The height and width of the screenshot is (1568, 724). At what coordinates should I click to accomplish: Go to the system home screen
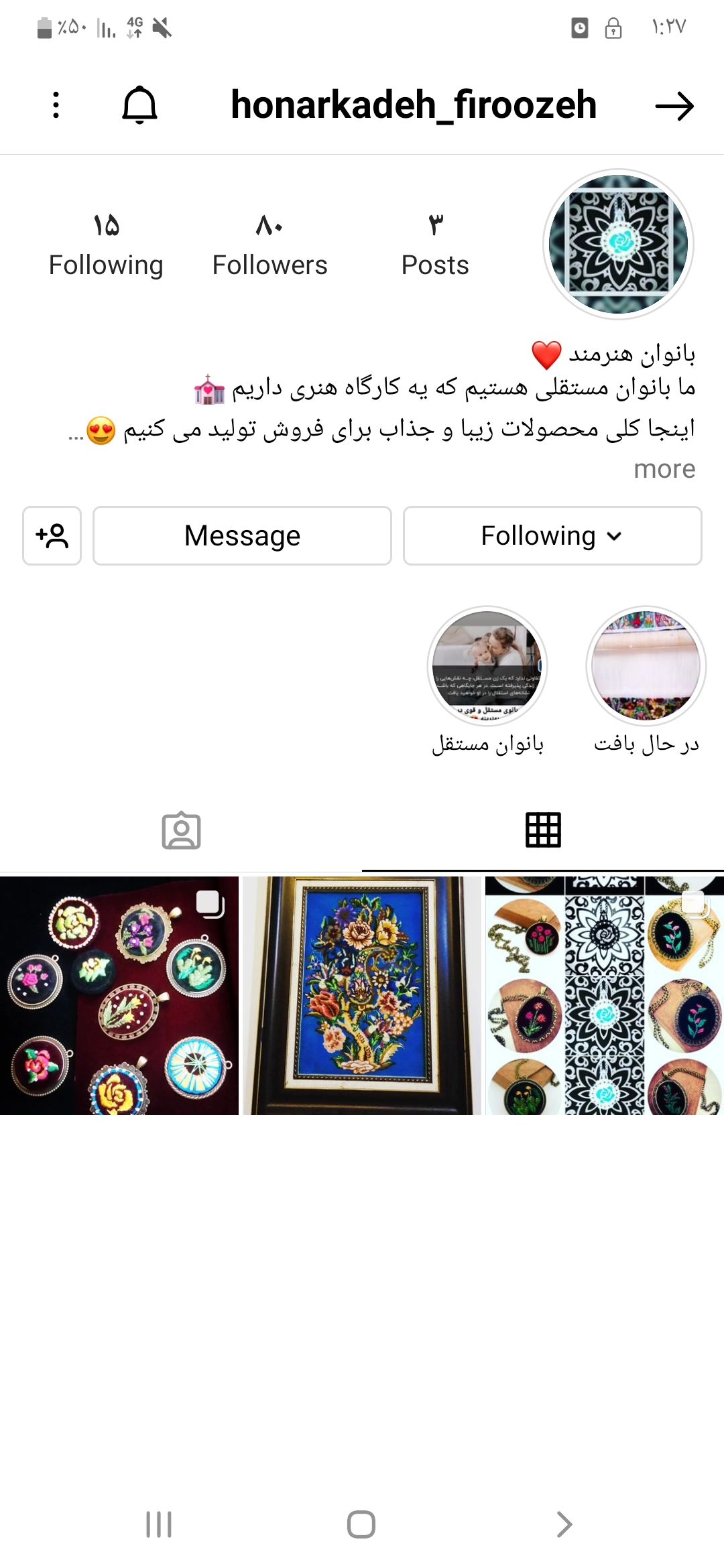[x=361, y=1524]
